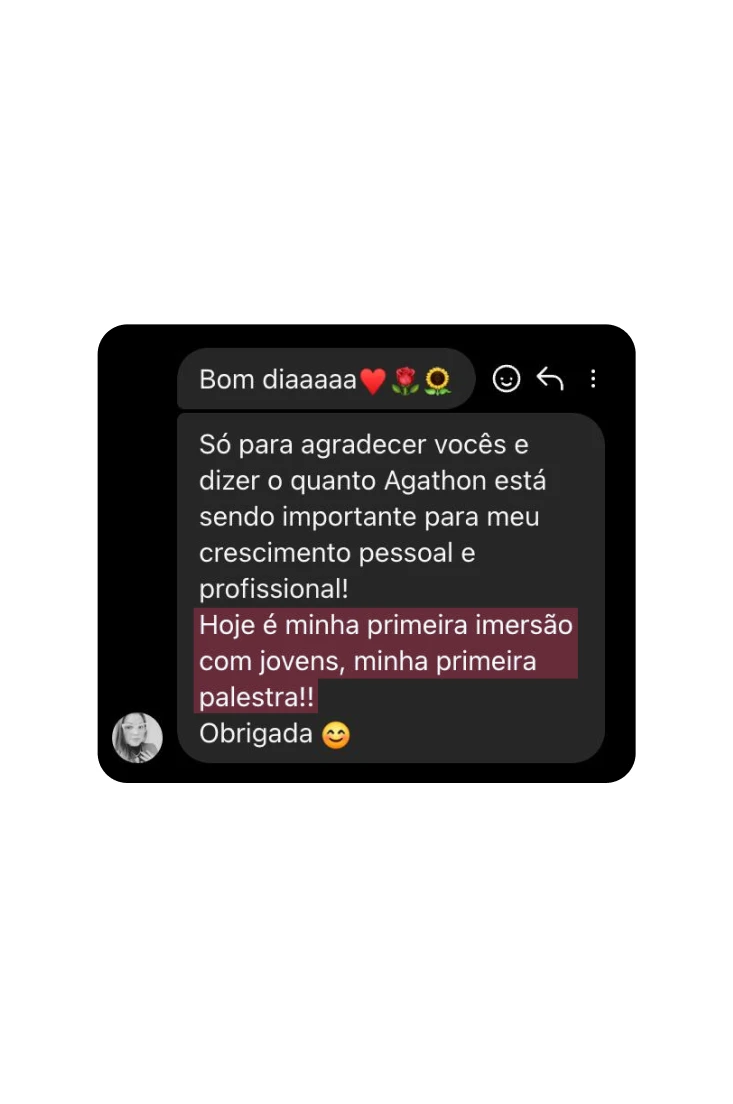733x1104 pixels.
Task: Reply to the message using the arrow
Action: coord(550,379)
